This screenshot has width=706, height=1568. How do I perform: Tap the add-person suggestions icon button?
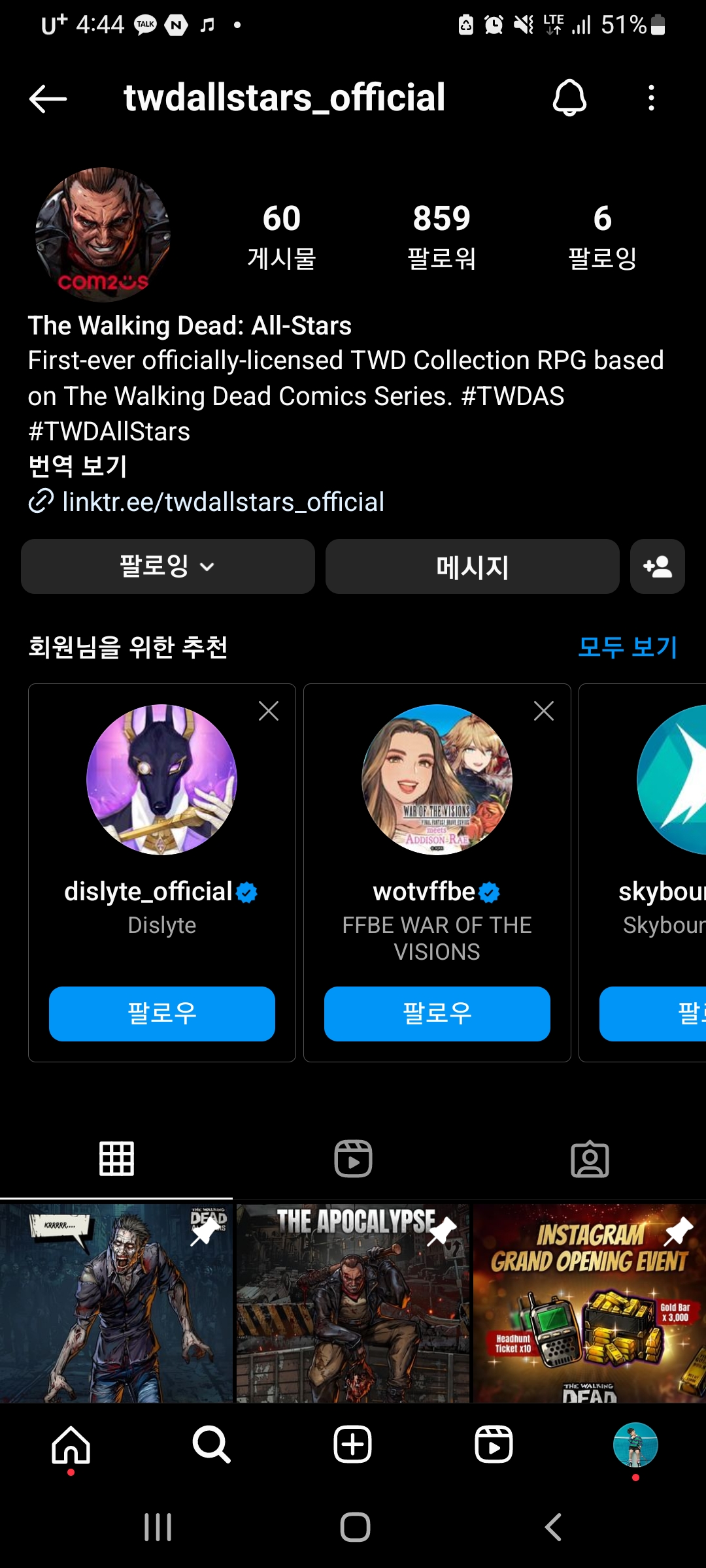click(x=657, y=566)
